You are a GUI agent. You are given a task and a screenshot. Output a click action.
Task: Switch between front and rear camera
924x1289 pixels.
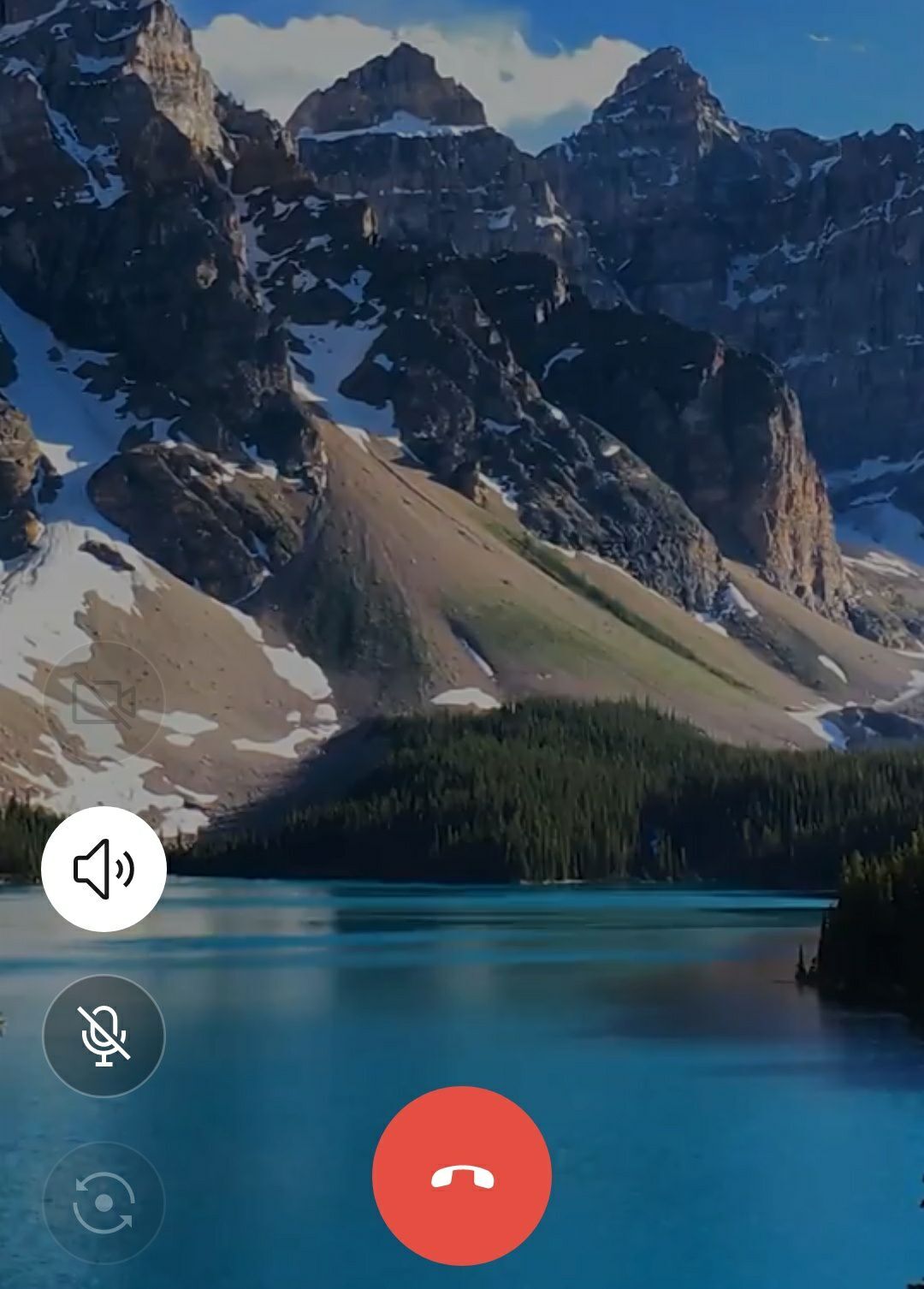point(104,1203)
